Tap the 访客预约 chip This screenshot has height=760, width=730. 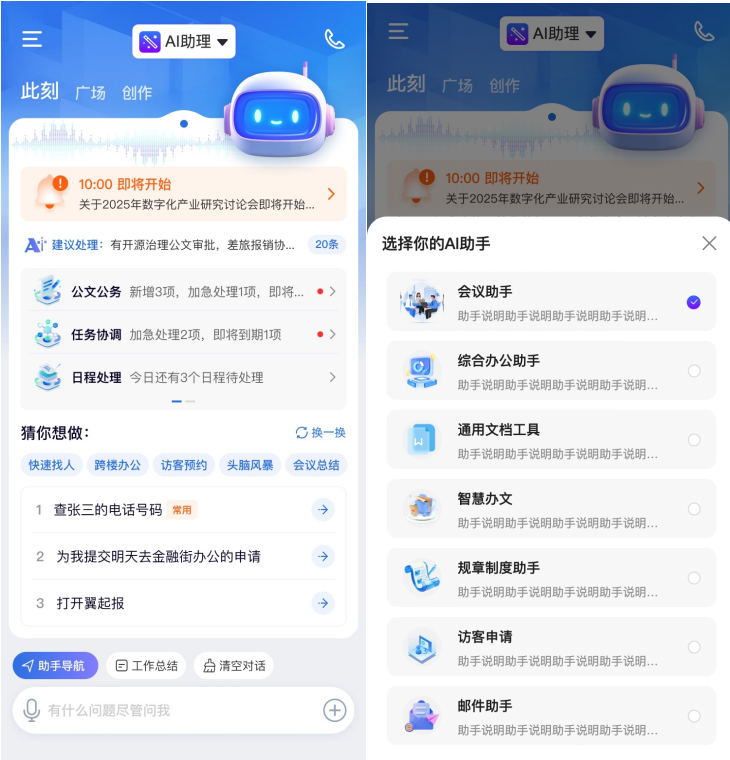coord(184,464)
